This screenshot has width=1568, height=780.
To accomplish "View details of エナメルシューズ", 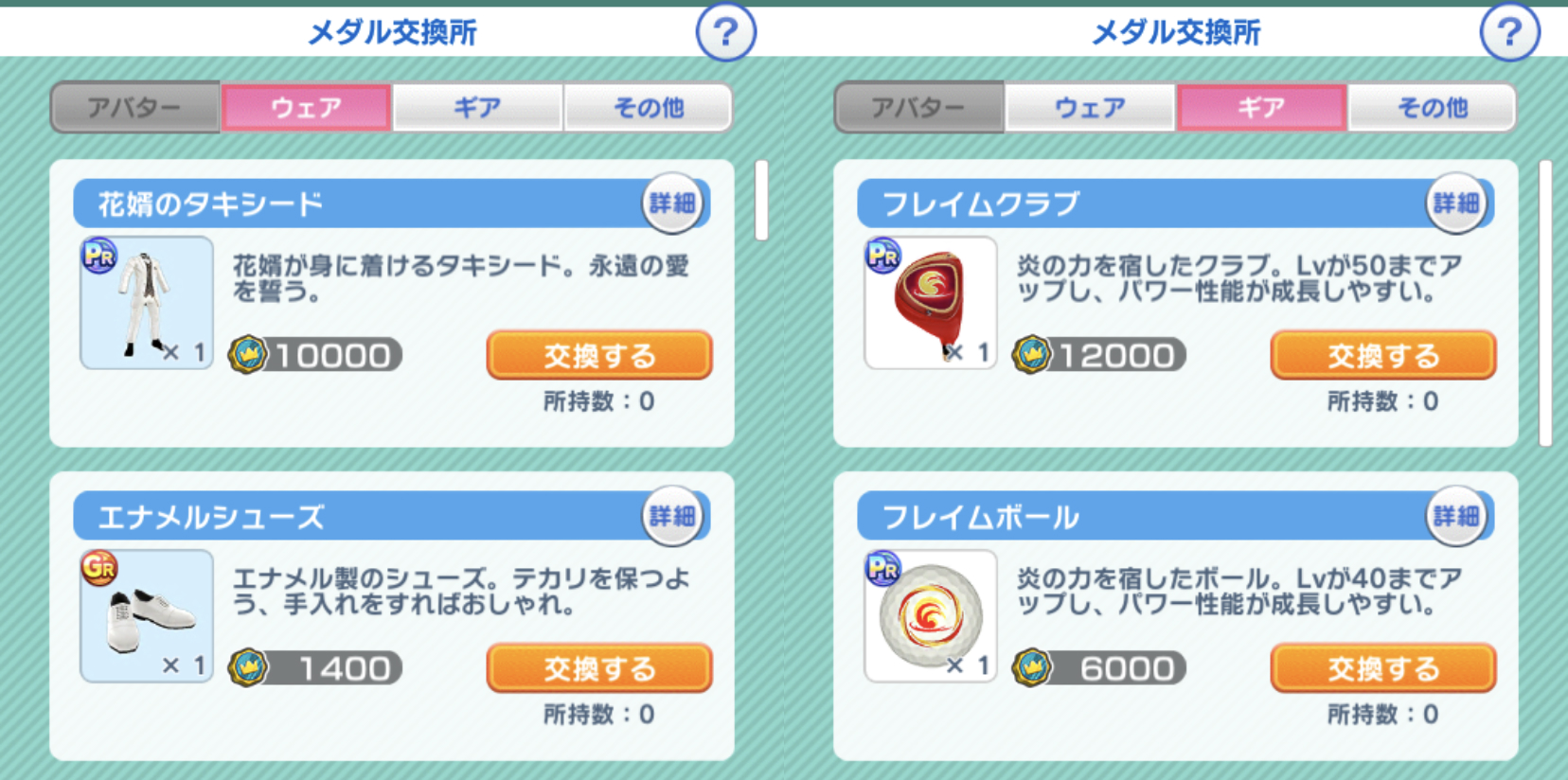I will tap(672, 516).
